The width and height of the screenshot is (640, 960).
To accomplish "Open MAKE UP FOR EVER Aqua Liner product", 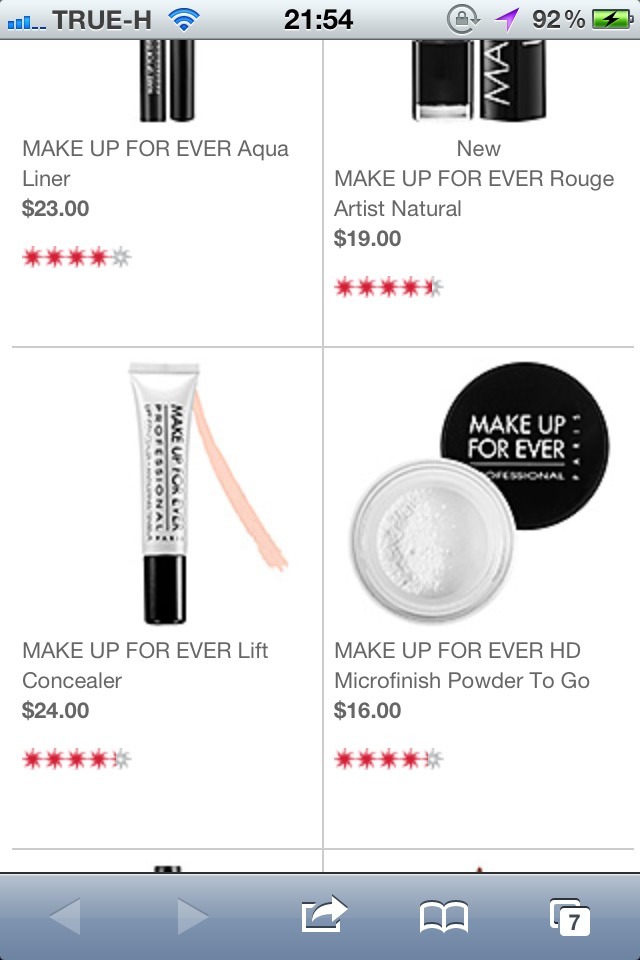I will [x=155, y=164].
